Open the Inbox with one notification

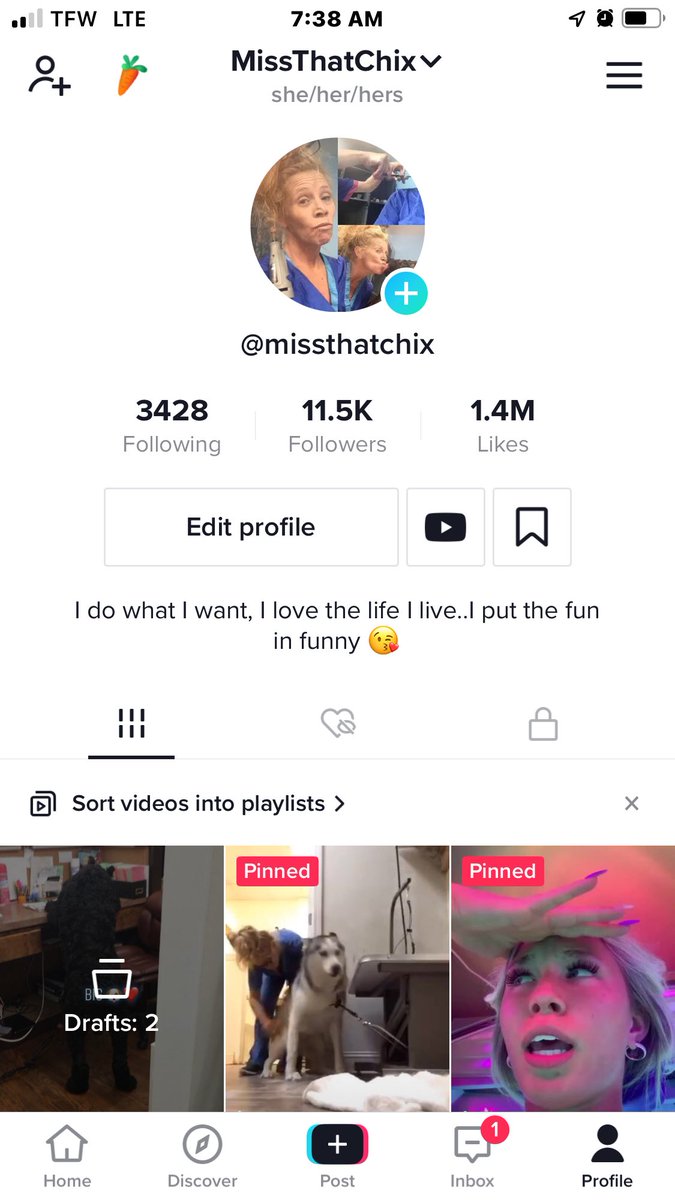coord(473,1156)
